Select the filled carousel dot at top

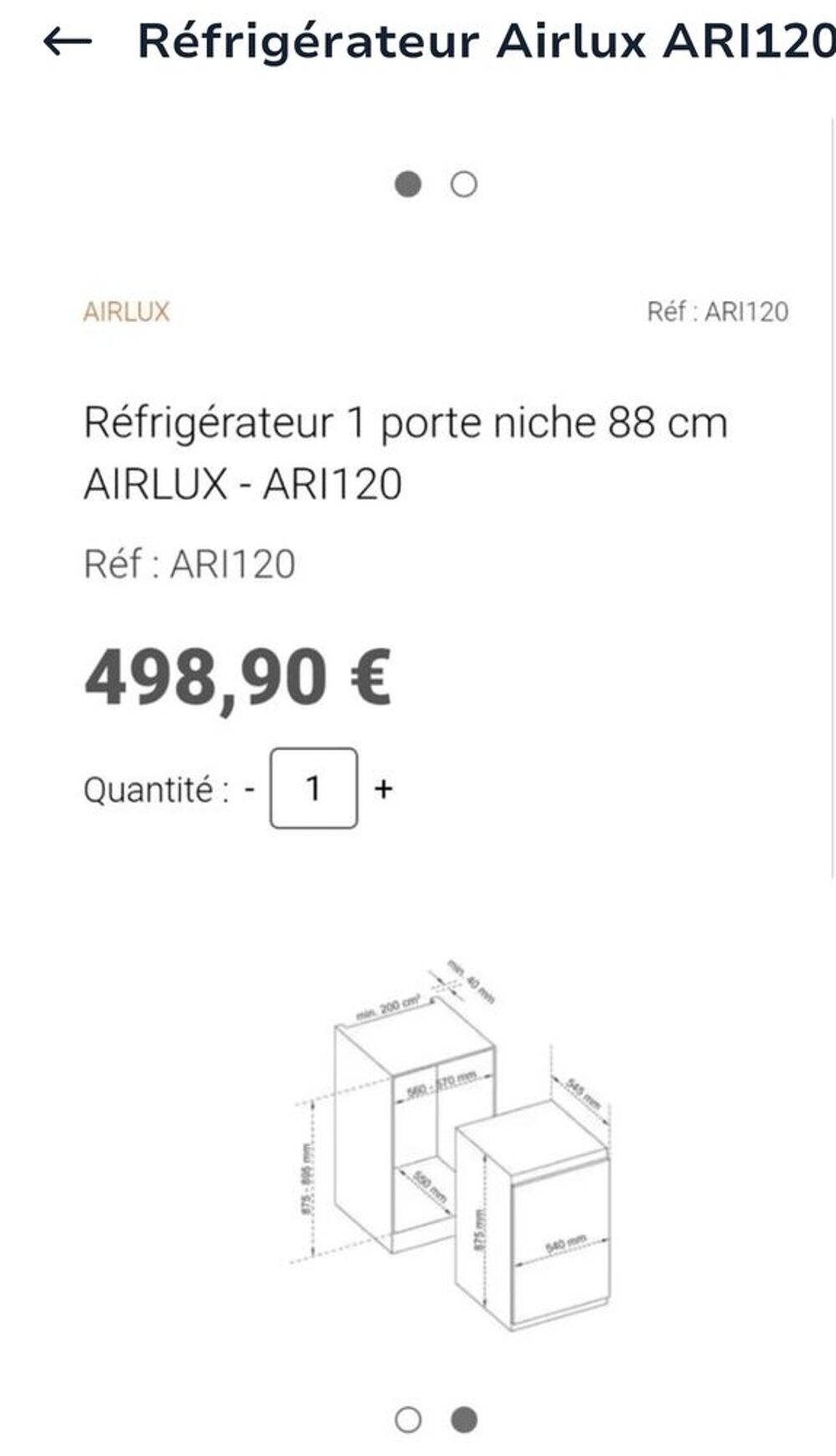coord(407,184)
